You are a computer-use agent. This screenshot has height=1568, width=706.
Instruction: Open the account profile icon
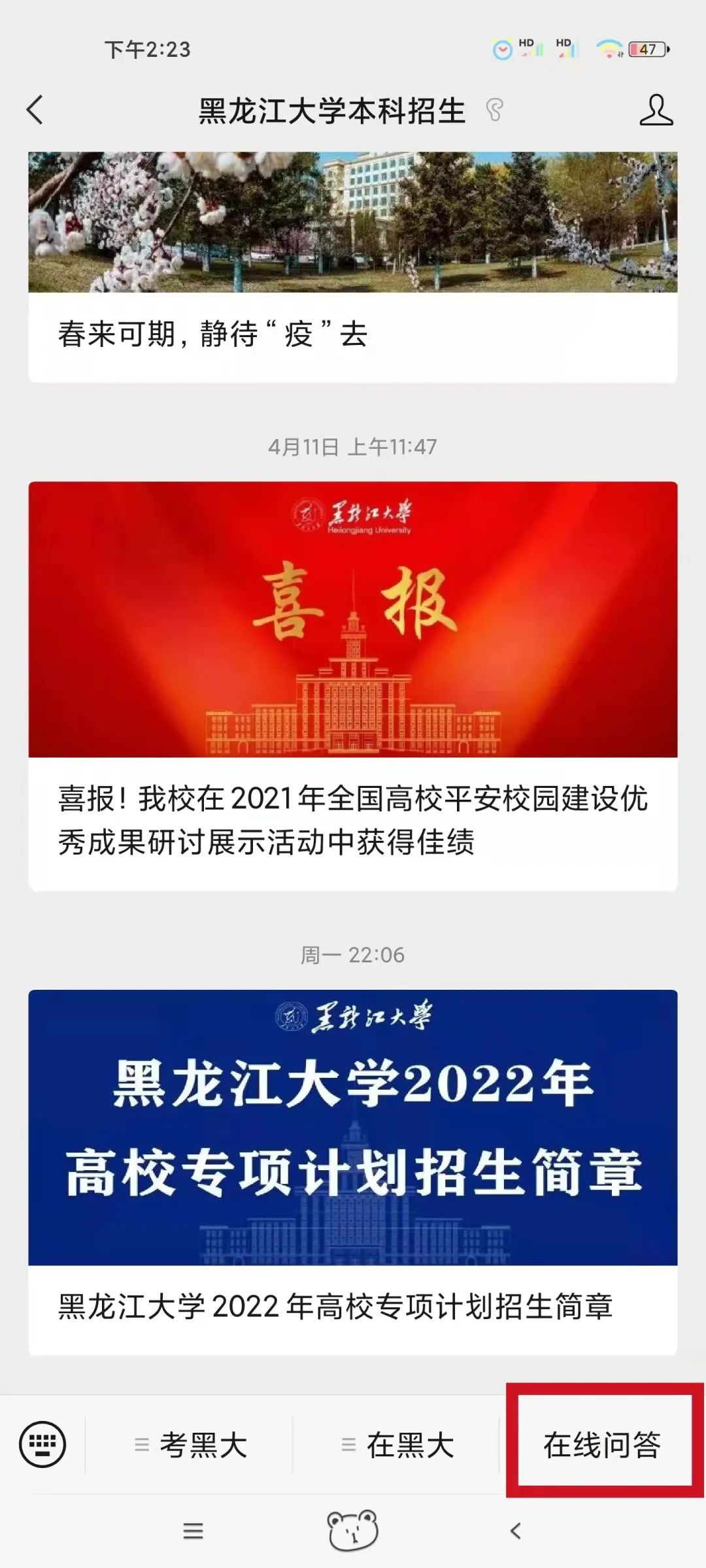click(656, 110)
